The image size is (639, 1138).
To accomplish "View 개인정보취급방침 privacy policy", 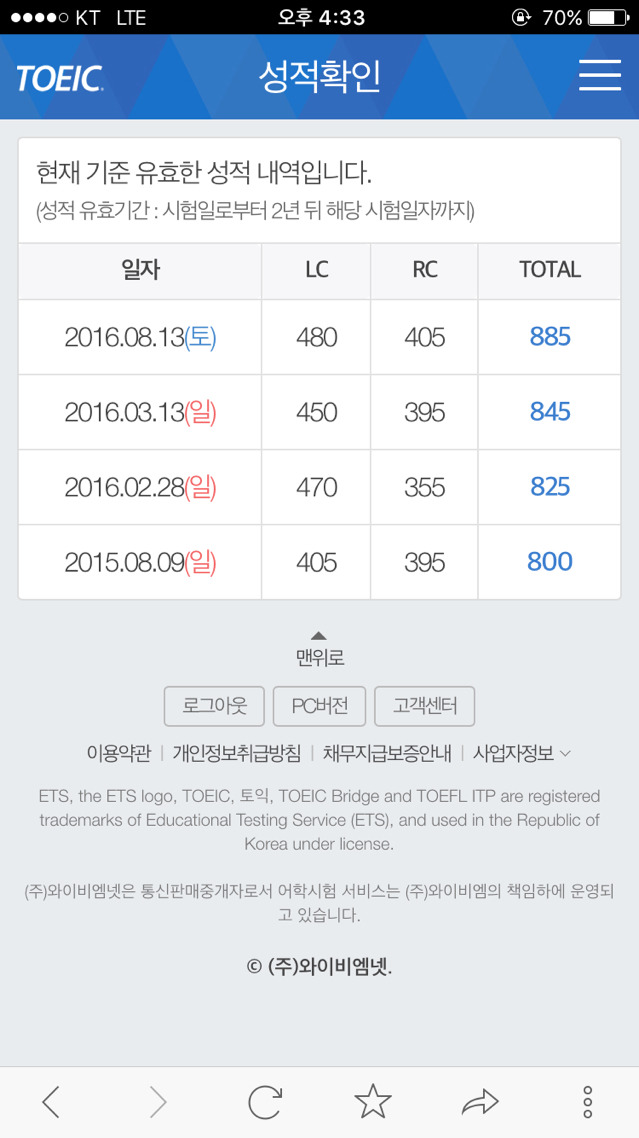I will pyautogui.click(x=236, y=753).
